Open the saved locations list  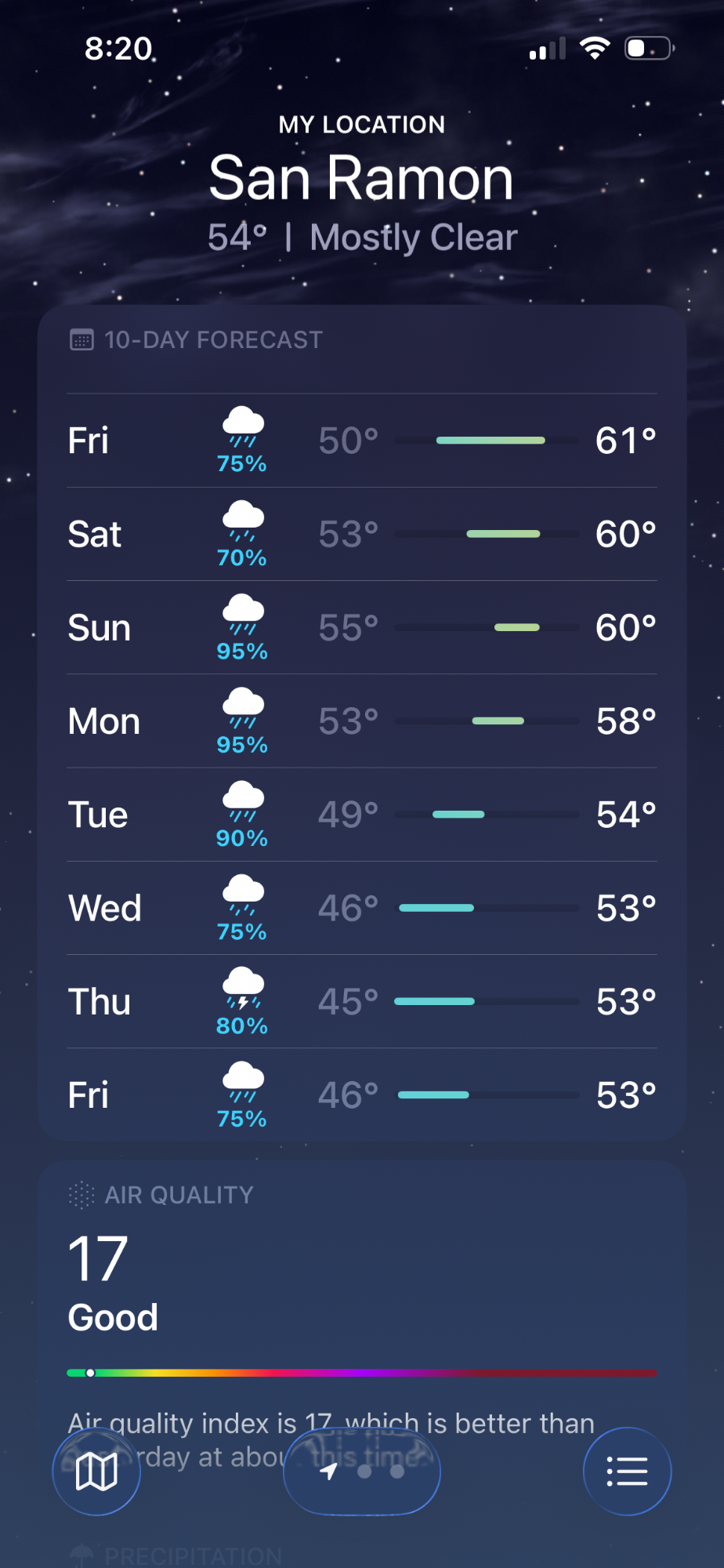[x=627, y=1471]
